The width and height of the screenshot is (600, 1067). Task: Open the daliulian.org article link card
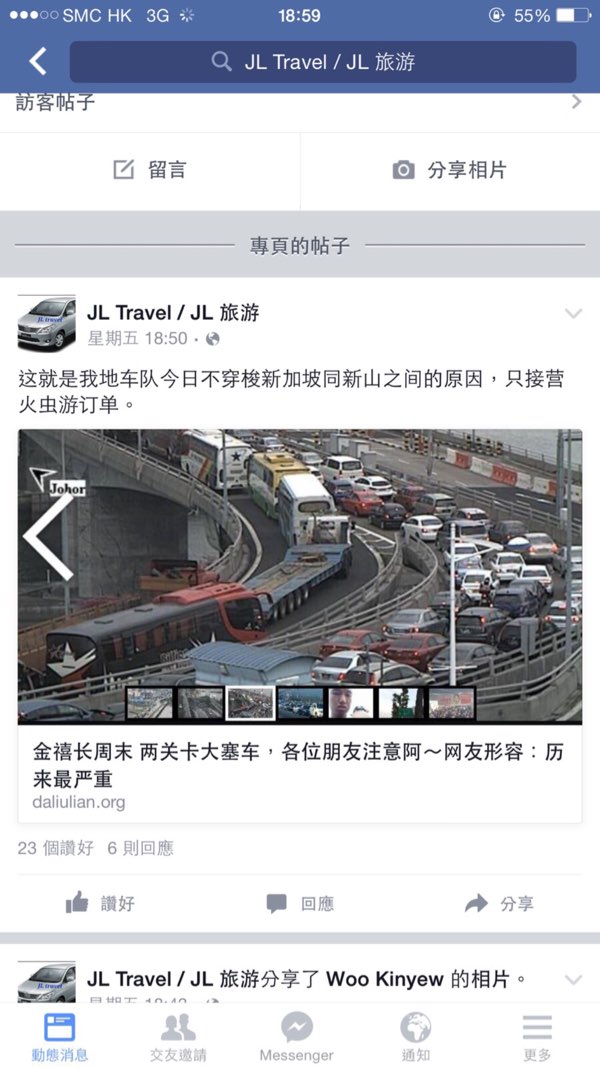pyautogui.click(x=300, y=773)
